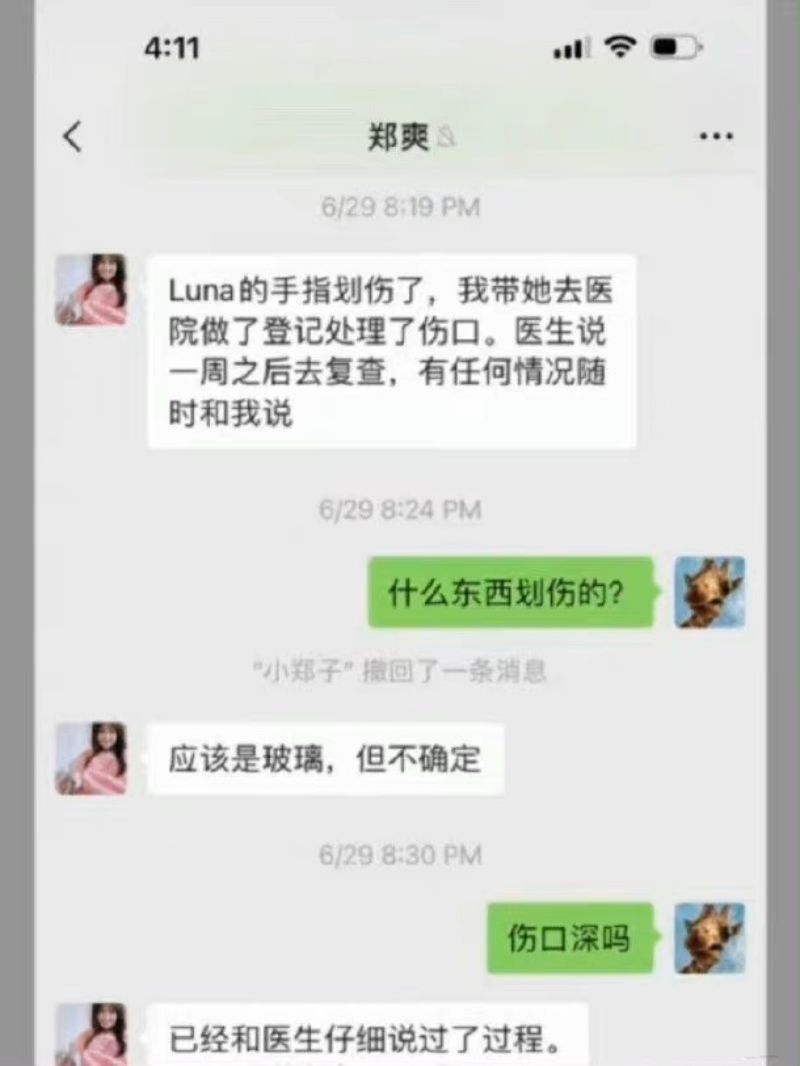Open the avatar next to 应该是玻璃,但不确定
This screenshot has width=800, height=1066.
click(91, 758)
